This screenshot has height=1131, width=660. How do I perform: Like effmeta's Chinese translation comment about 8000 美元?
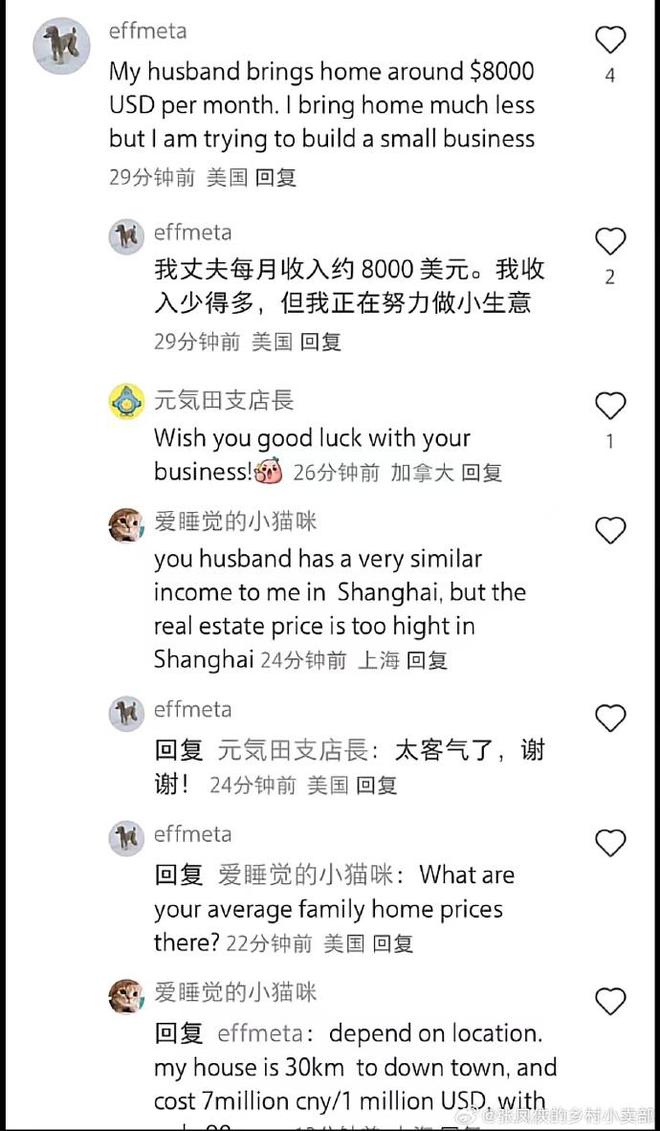tap(610, 242)
